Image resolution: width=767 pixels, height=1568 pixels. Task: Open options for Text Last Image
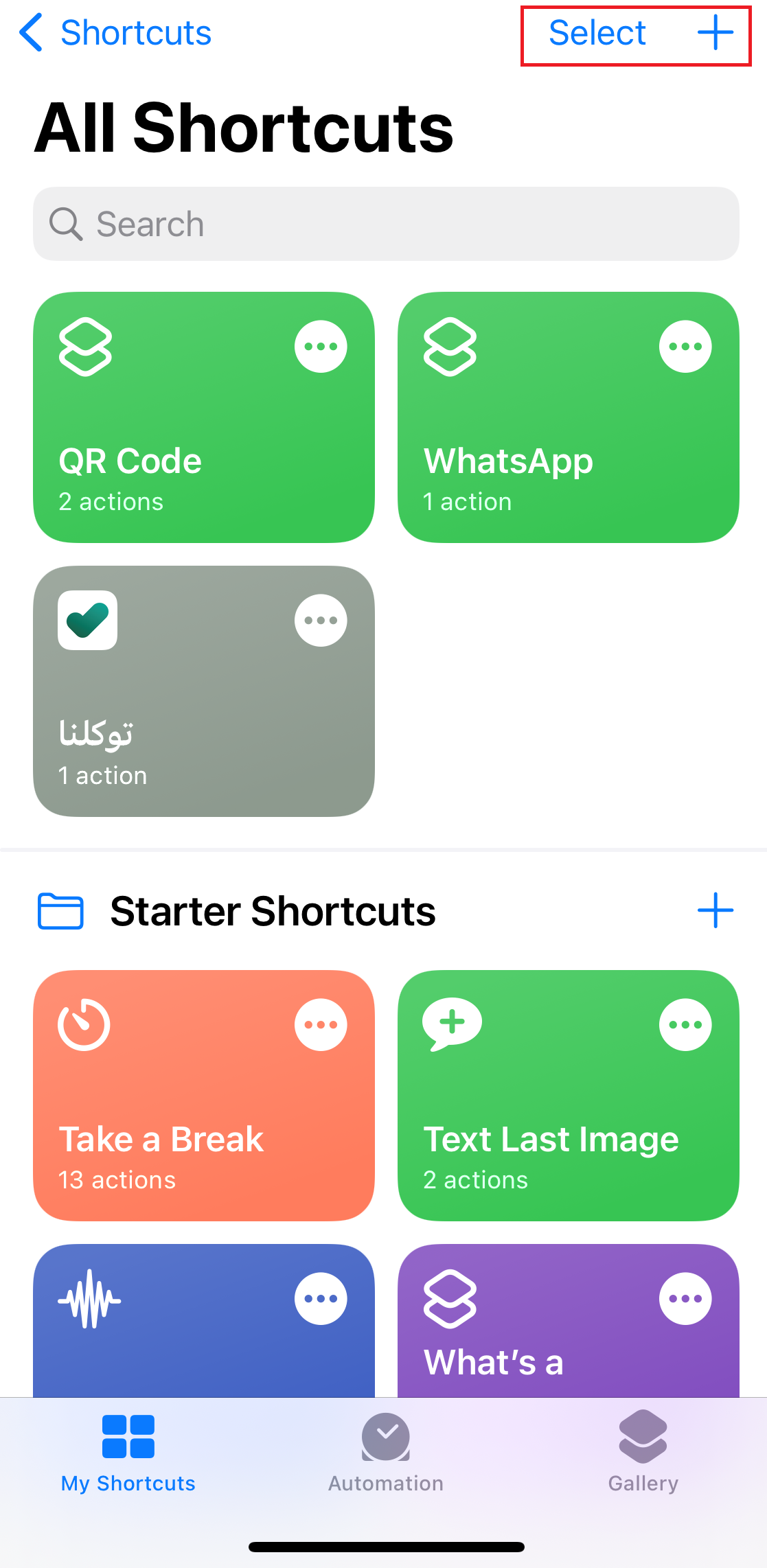685,1025
